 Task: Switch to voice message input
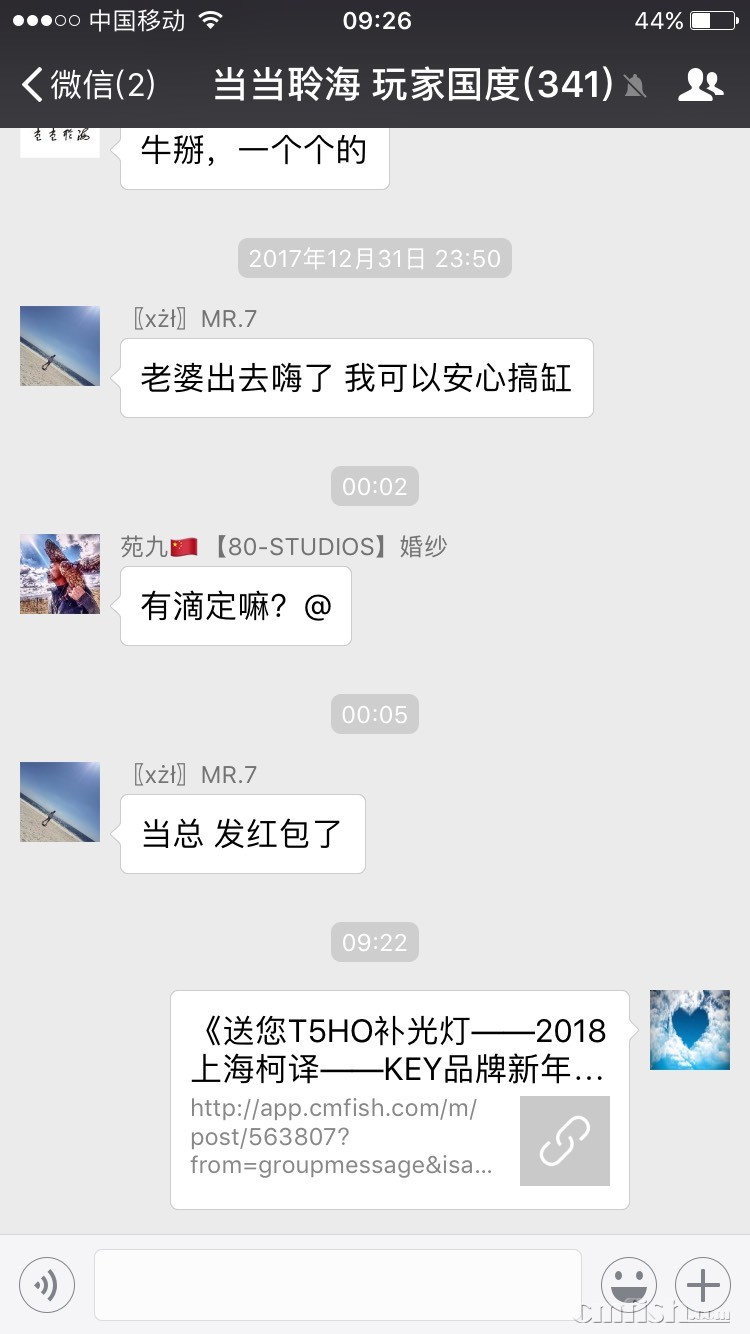[47, 1284]
